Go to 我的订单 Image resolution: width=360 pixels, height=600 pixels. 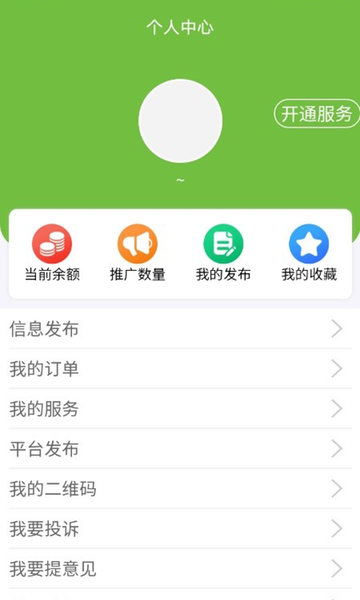[180, 369]
